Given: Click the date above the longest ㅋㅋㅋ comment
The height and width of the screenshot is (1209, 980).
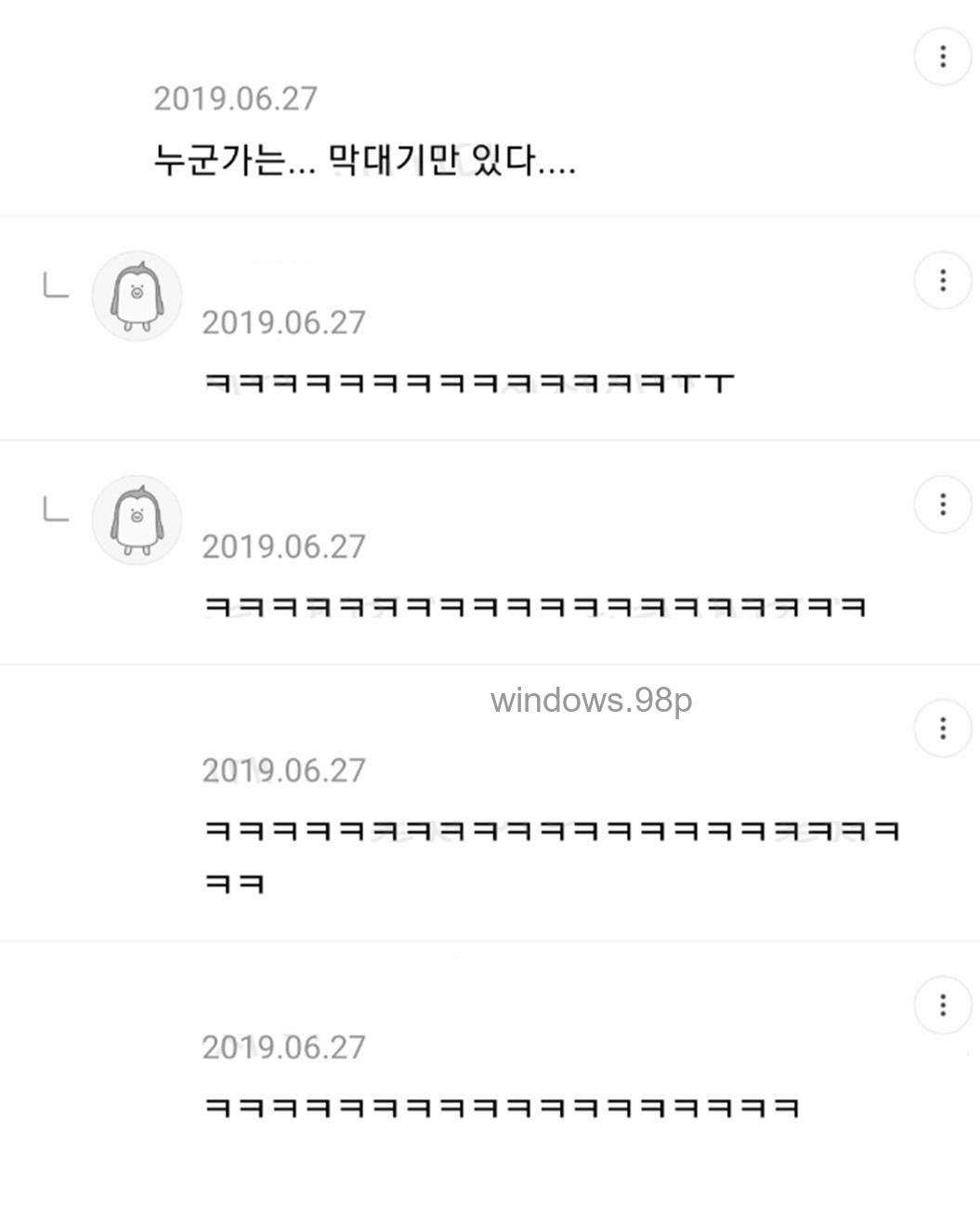Looking at the screenshot, I should pyautogui.click(x=284, y=770).
